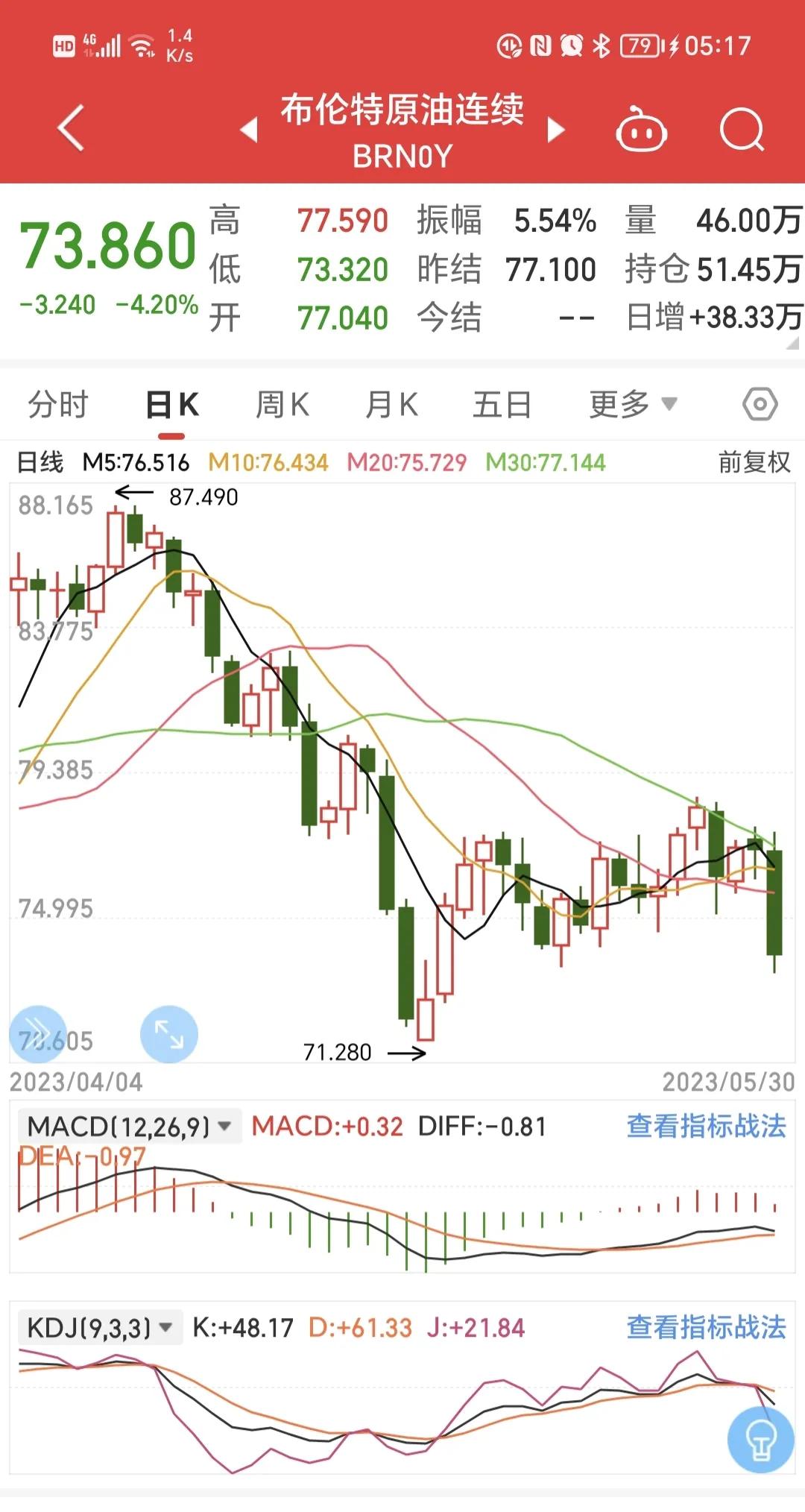The image size is (805, 1512).
Task: Switch to the 分时 tab
Action: tap(60, 403)
